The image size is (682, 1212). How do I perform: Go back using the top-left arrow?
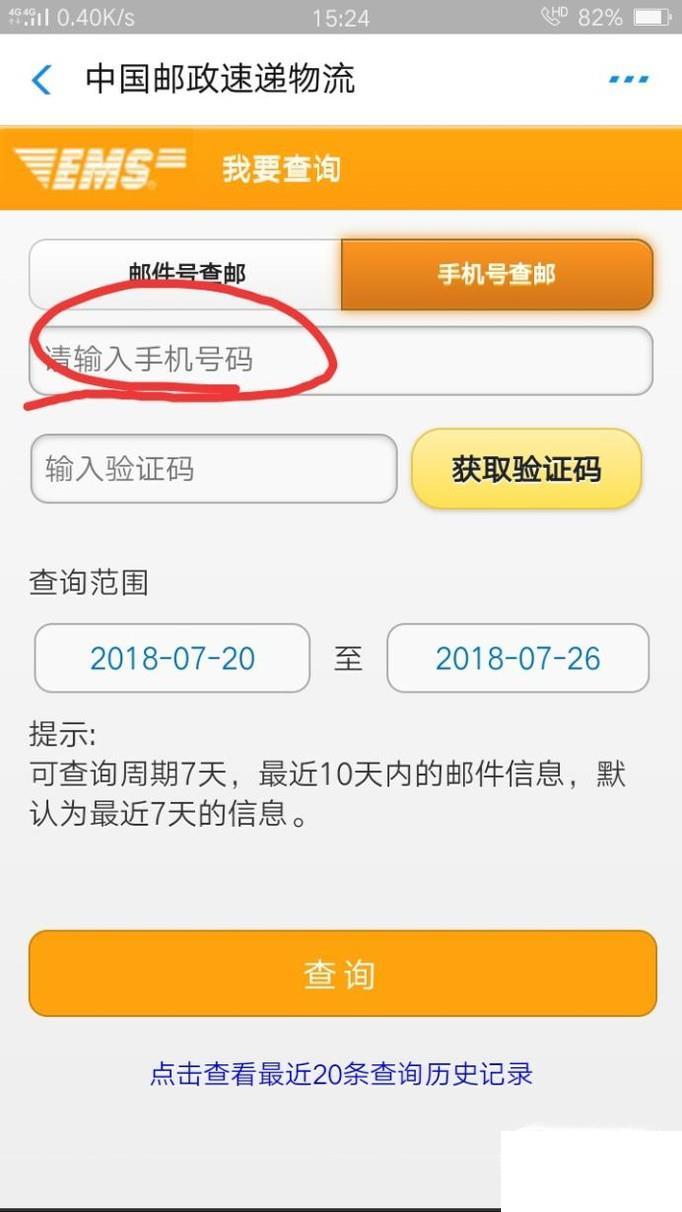(42, 79)
